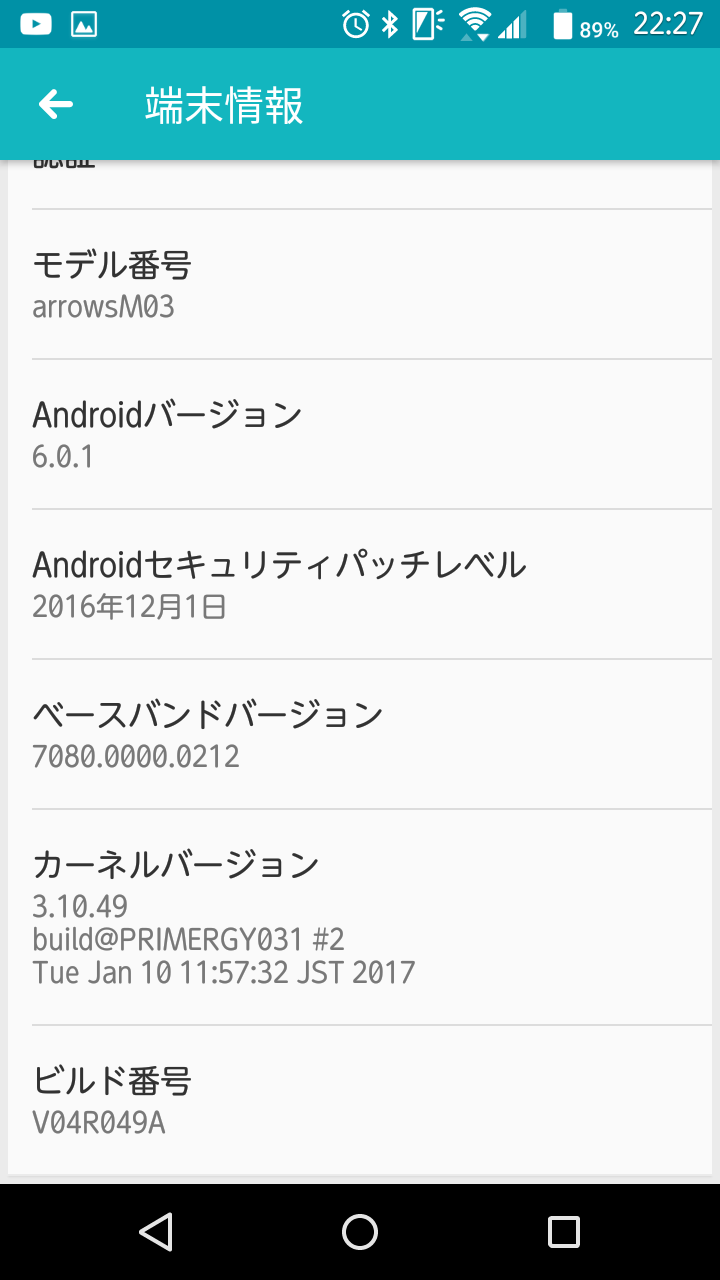Tap the Androidバージョン row
720x1280 pixels.
tap(360, 434)
